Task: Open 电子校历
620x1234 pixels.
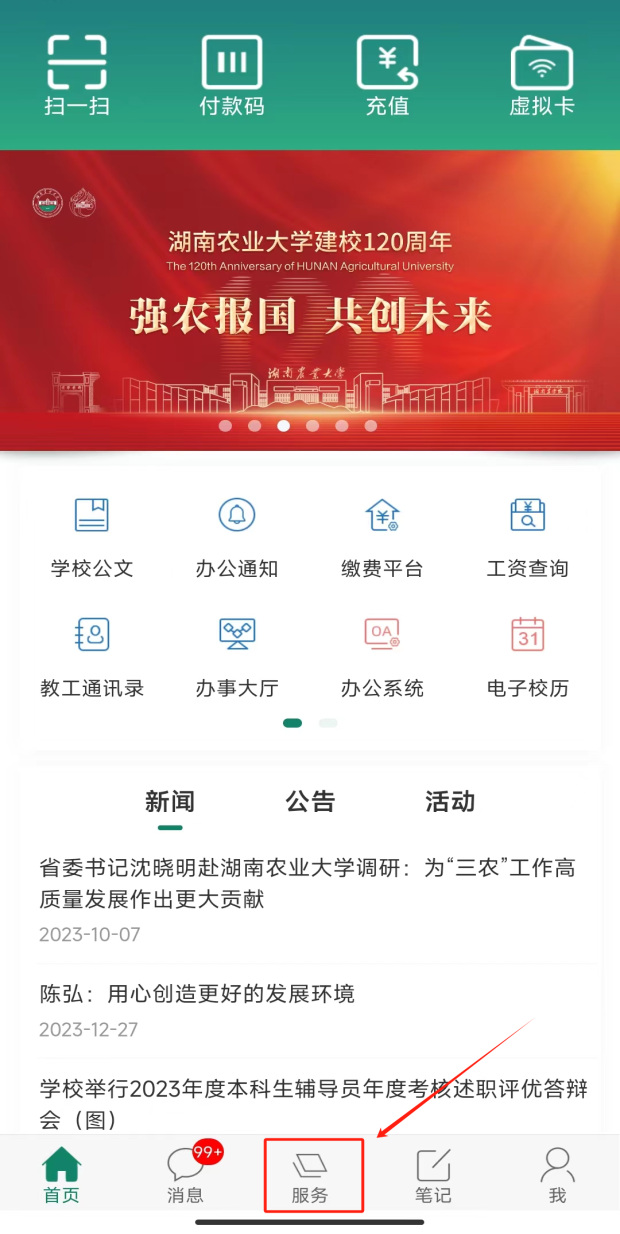Action: 527,657
